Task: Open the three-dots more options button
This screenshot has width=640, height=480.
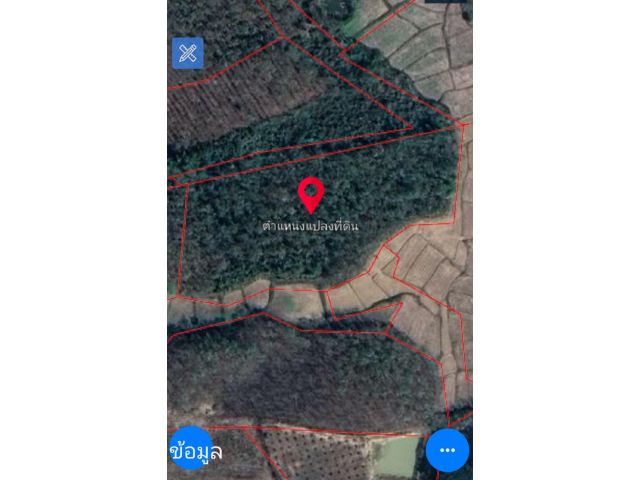Action: pyautogui.click(x=447, y=450)
